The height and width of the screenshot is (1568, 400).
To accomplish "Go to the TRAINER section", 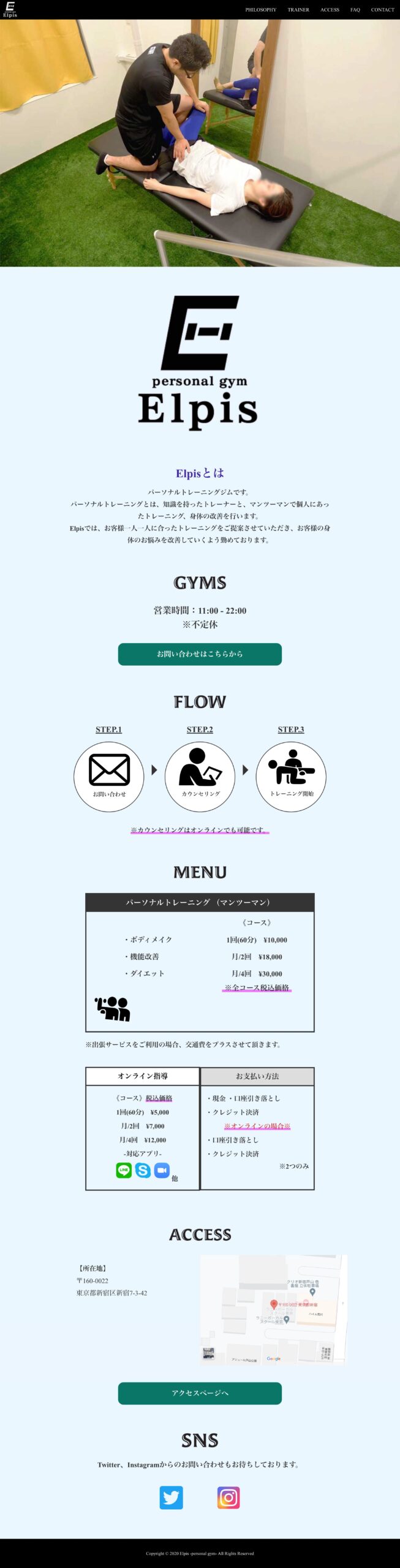I will (x=298, y=10).
